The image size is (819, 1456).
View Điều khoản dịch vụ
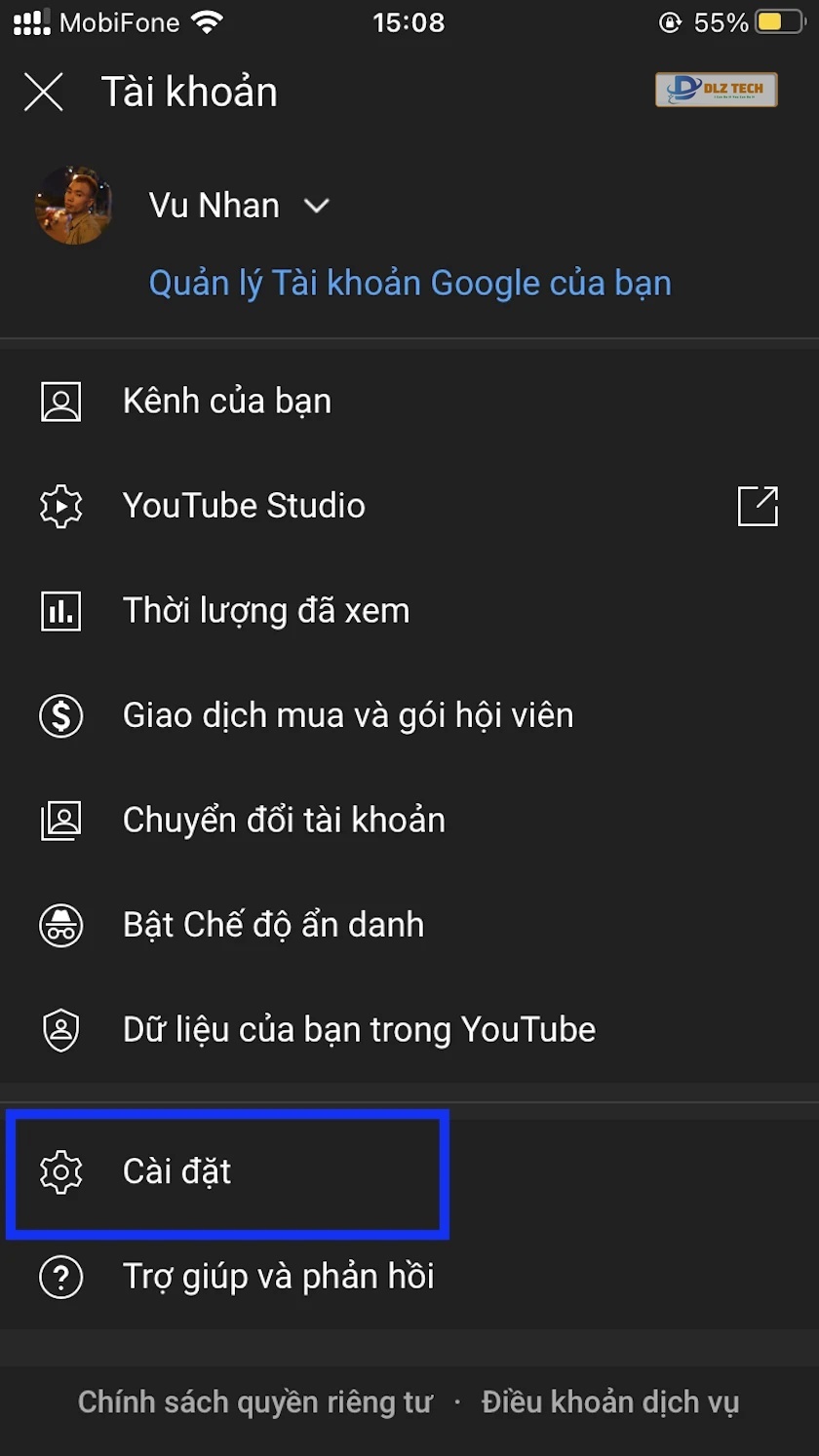coord(610,1402)
